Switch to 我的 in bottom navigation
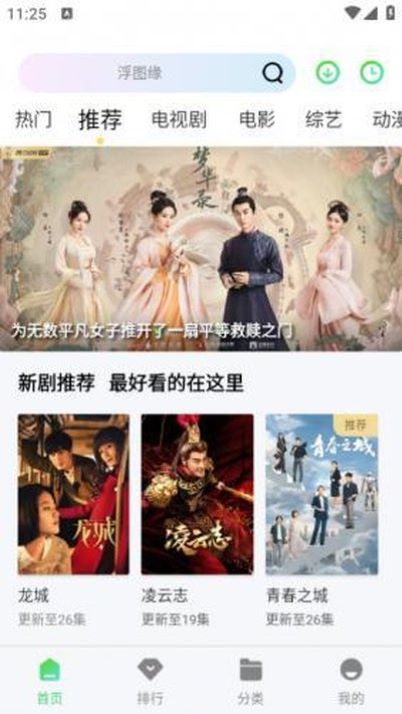This screenshot has height=714, width=402. tap(351, 680)
